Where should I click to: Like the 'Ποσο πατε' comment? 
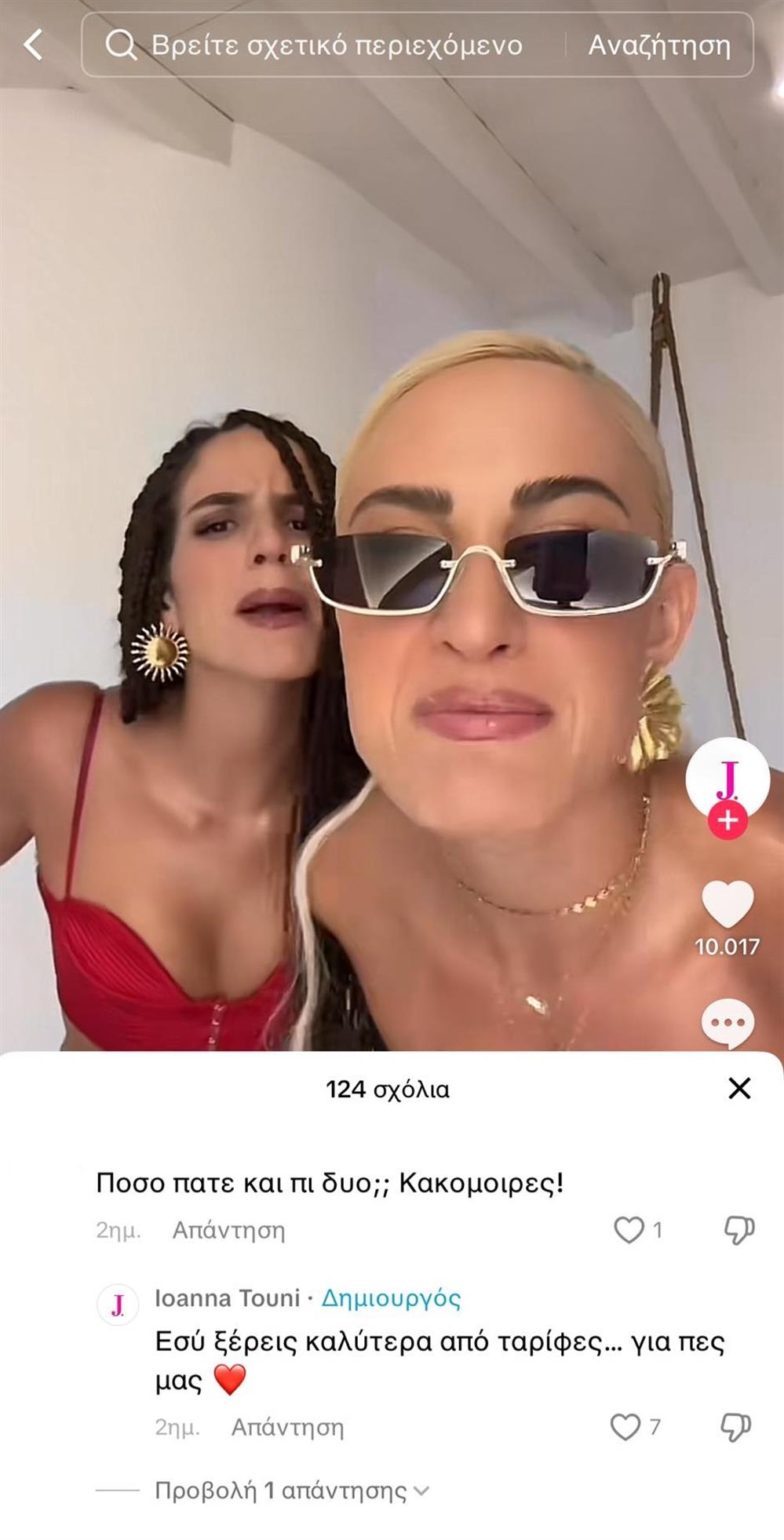(629, 1230)
